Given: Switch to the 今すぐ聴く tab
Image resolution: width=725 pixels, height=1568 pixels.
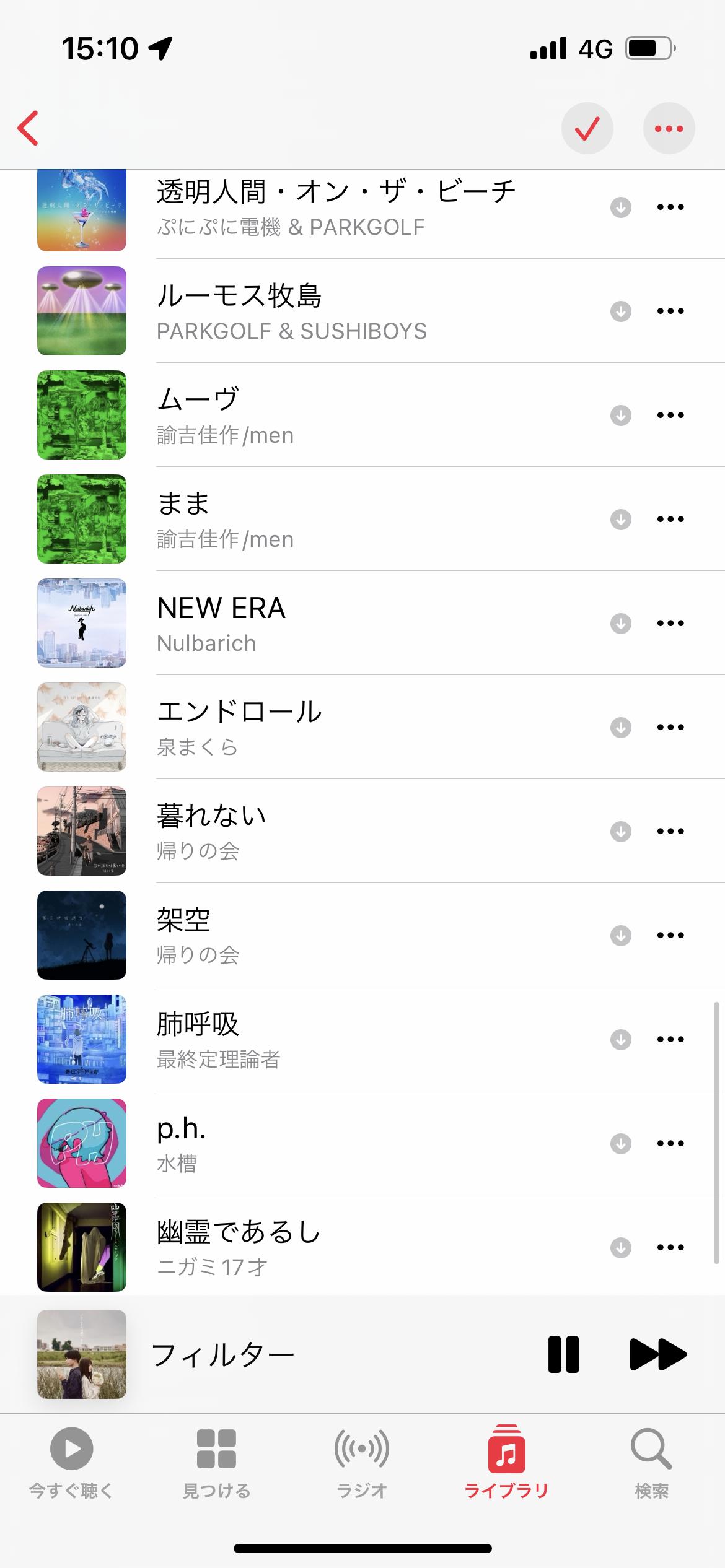Looking at the screenshot, I should point(71,1463).
